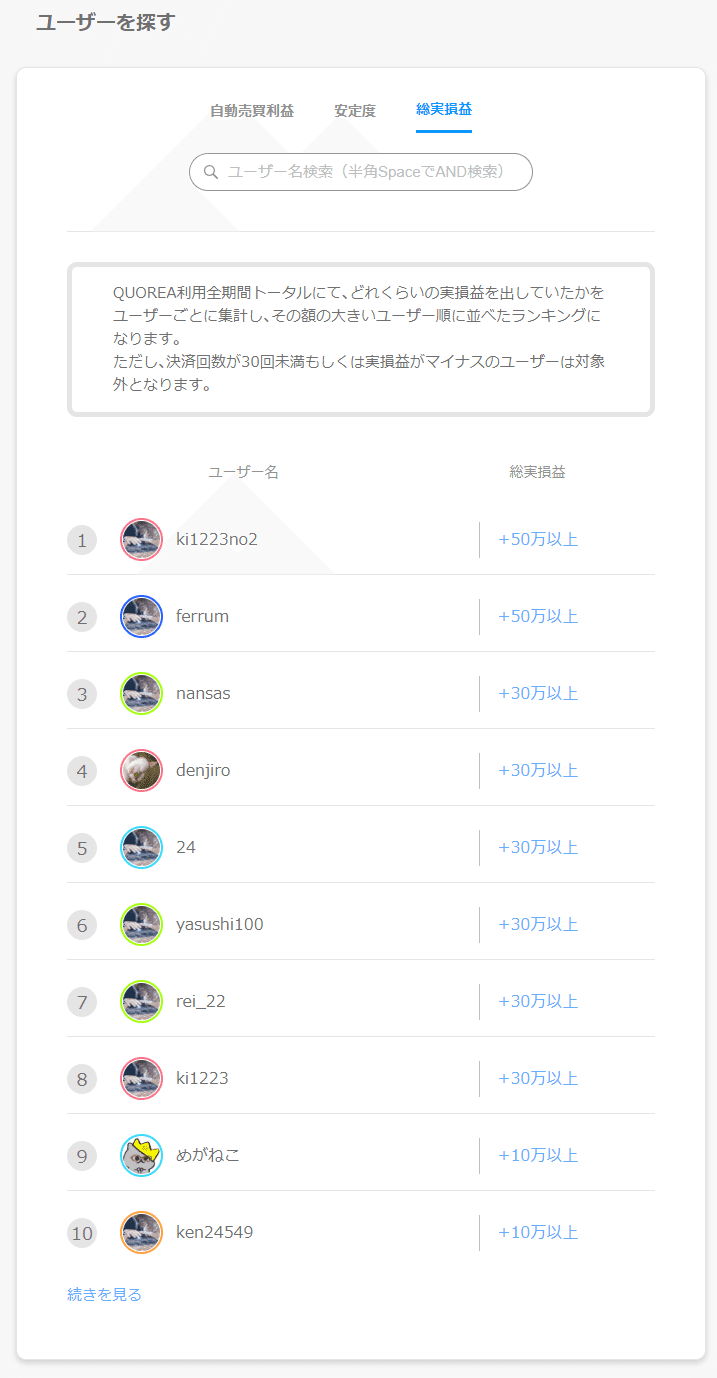Screen dimensions: 717x1378
Task: View めがねこ's ranking entry
Action: [x=361, y=1156]
